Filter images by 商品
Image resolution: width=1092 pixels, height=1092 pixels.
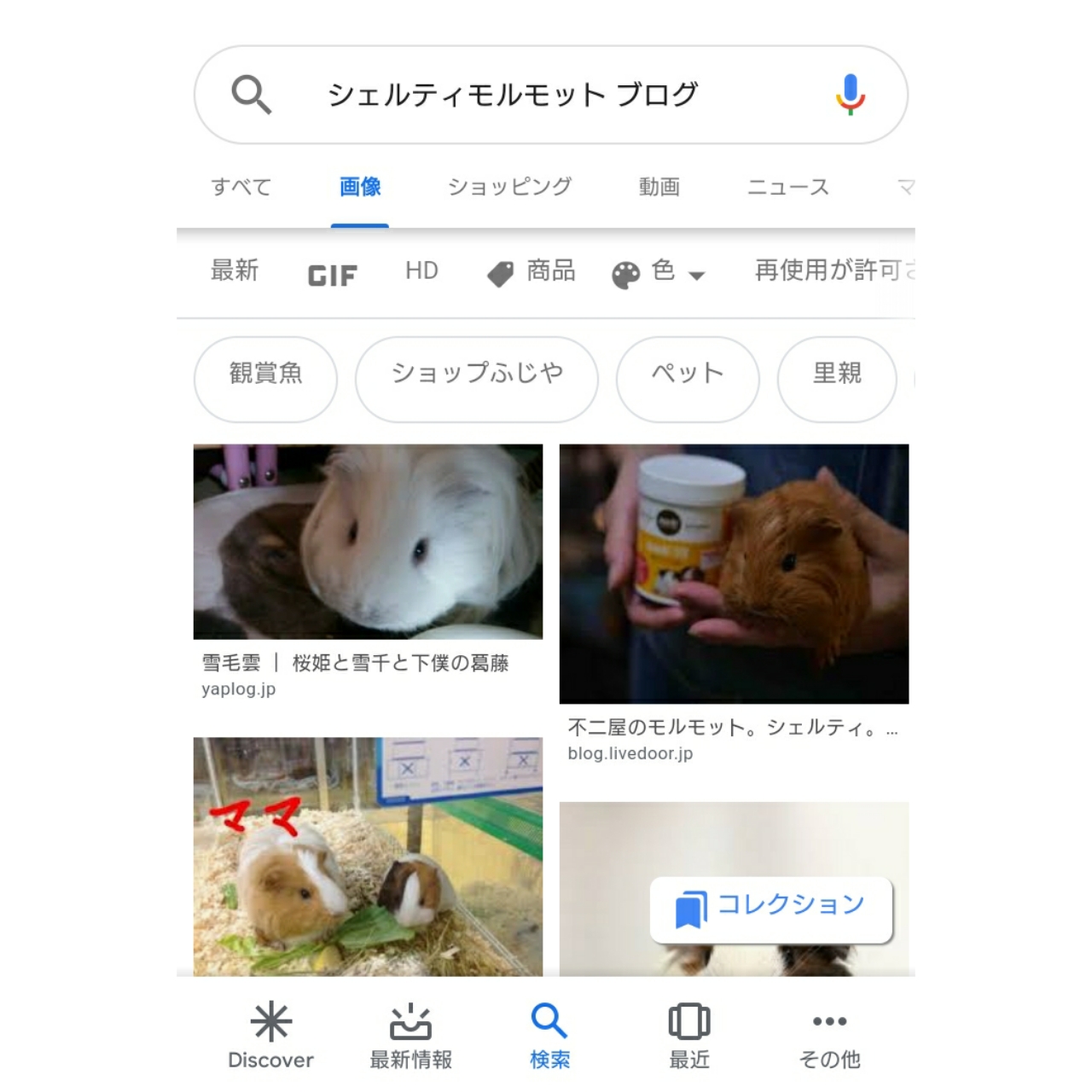click(531, 272)
